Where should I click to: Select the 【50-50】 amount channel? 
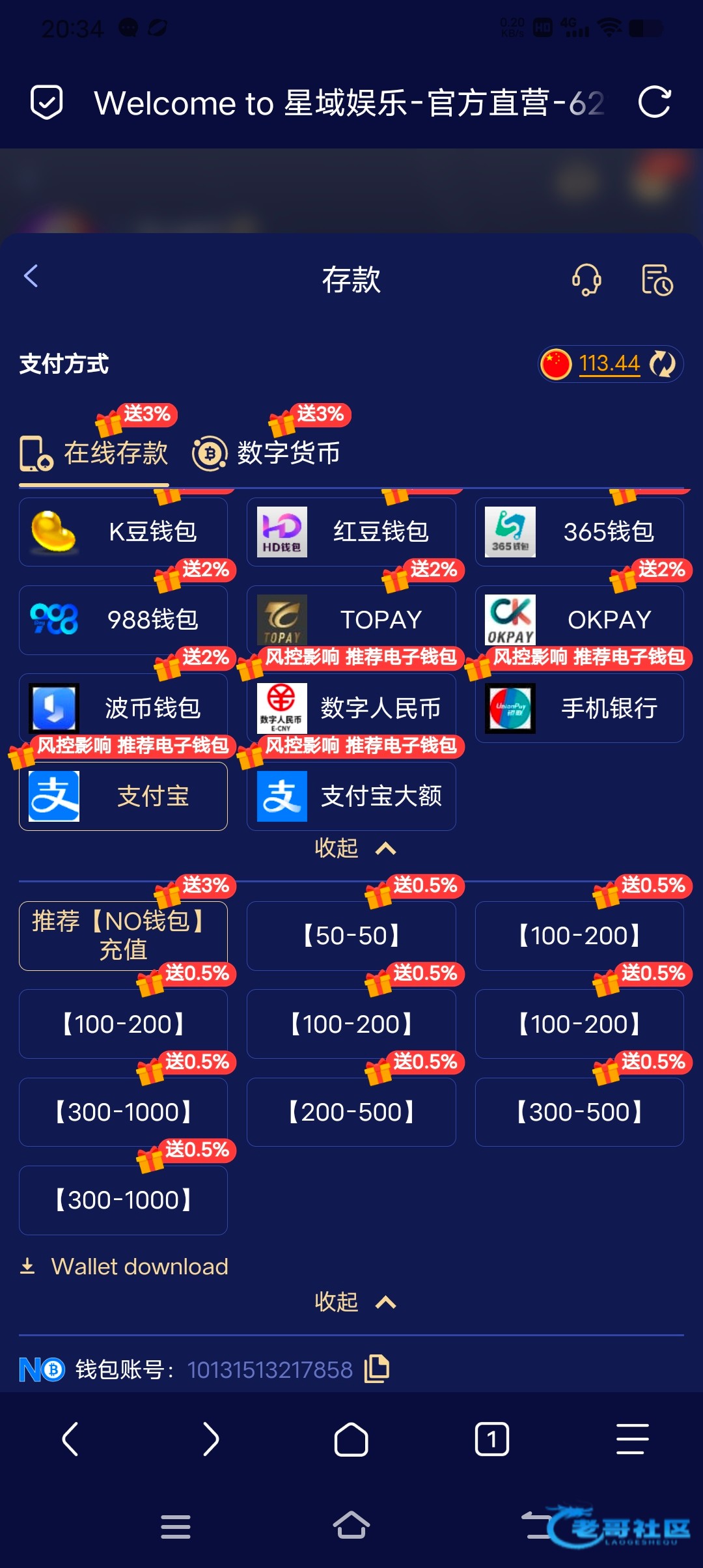351,936
